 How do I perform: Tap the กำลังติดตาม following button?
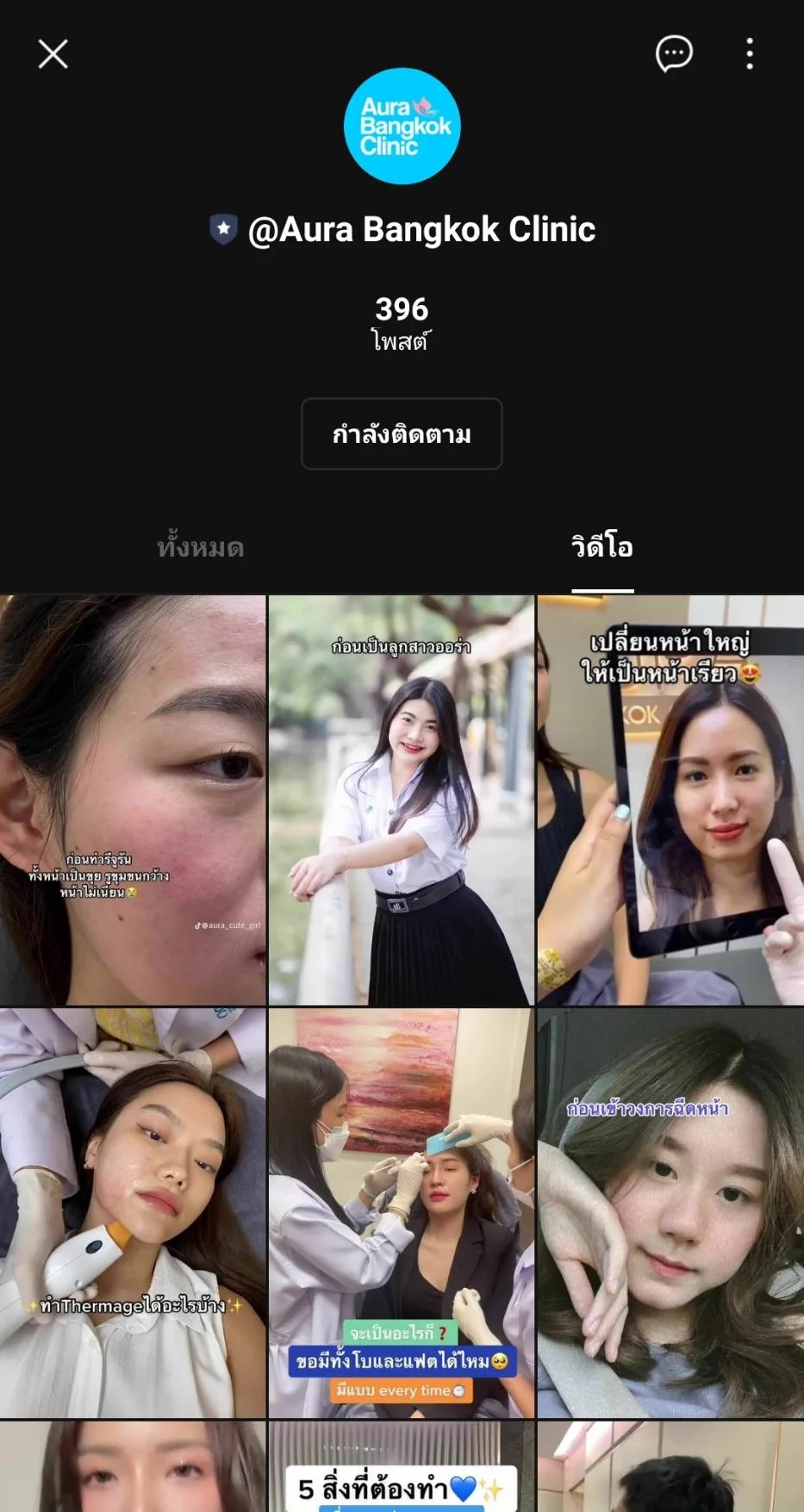pyautogui.click(x=402, y=433)
